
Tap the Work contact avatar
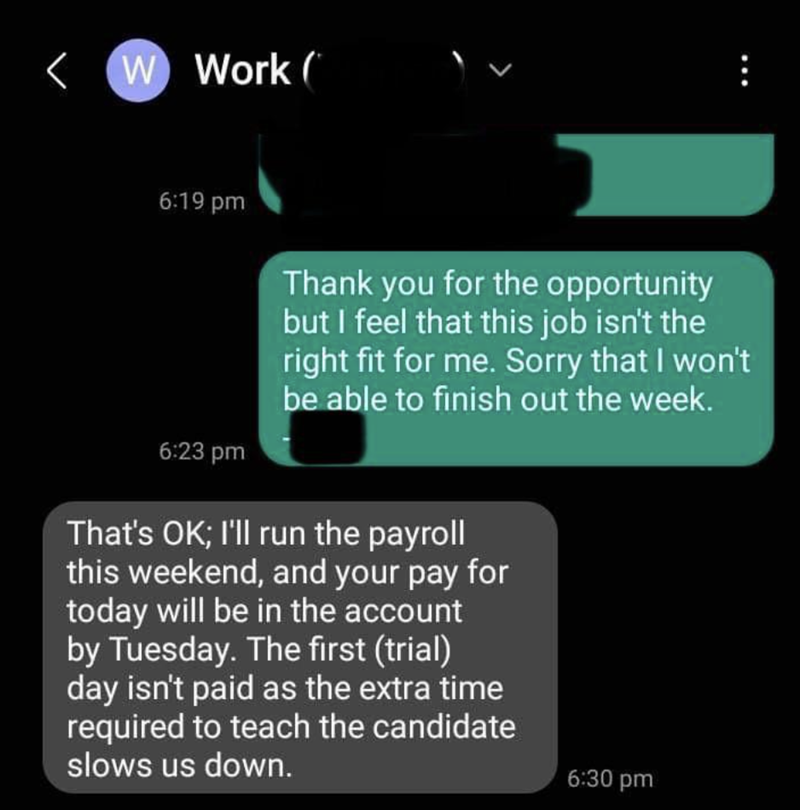tap(137, 71)
